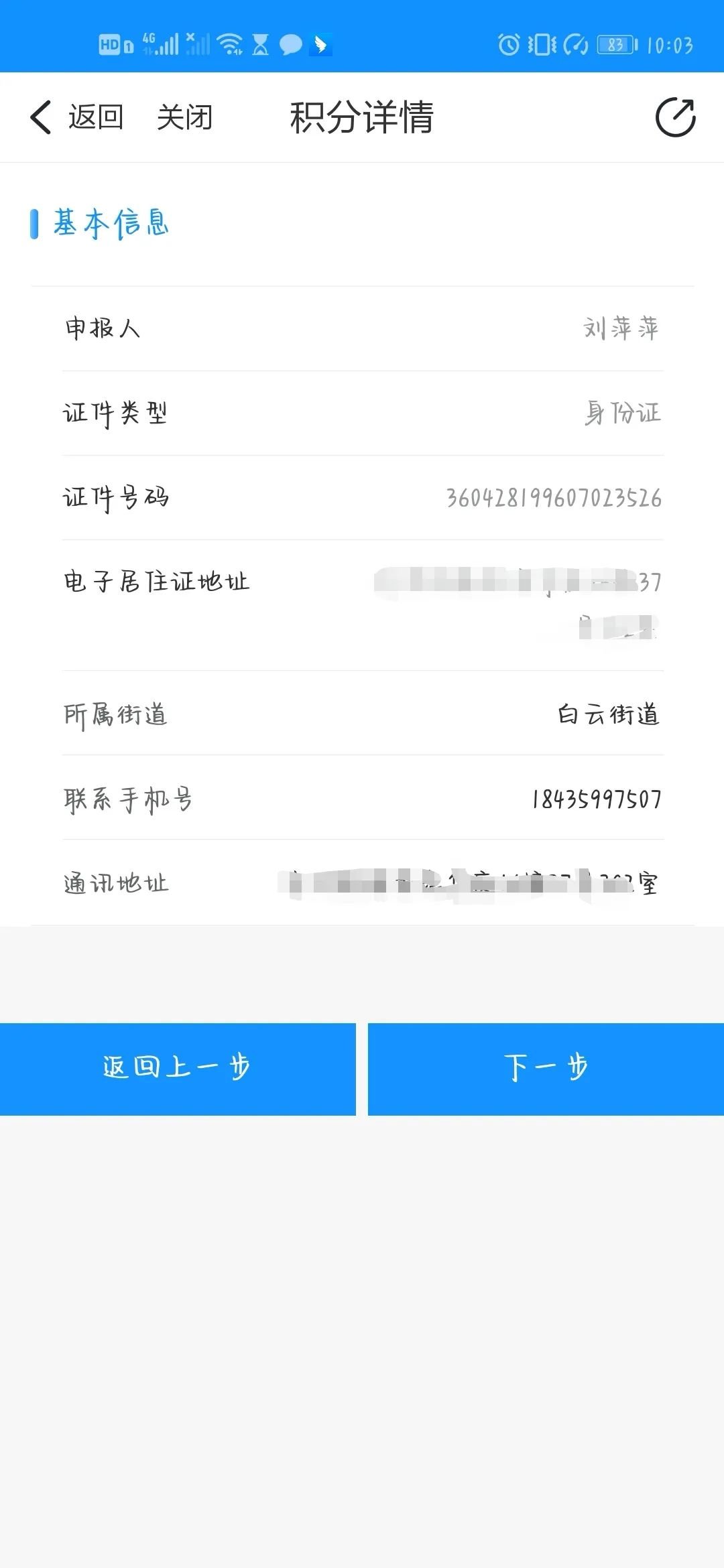Tap the hourglass notification icon
724x1568 pixels.
pyautogui.click(x=261, y=45)
